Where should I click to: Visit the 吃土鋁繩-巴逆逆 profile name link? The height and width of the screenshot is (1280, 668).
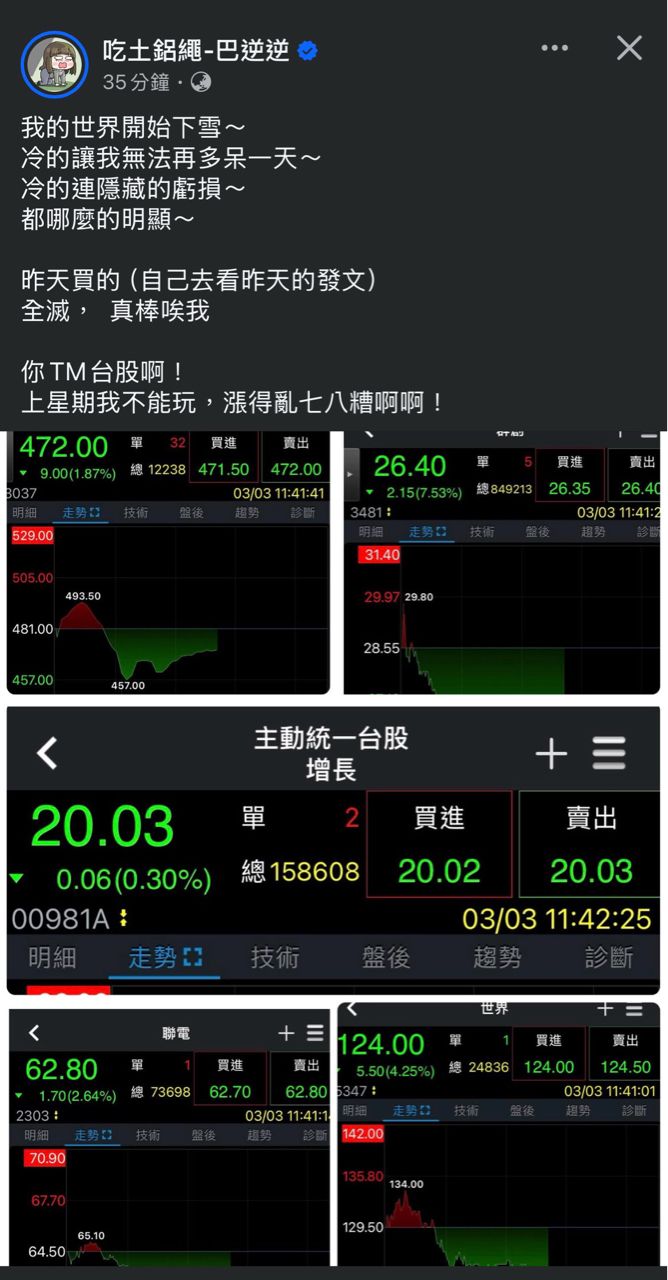coord(196,50)
